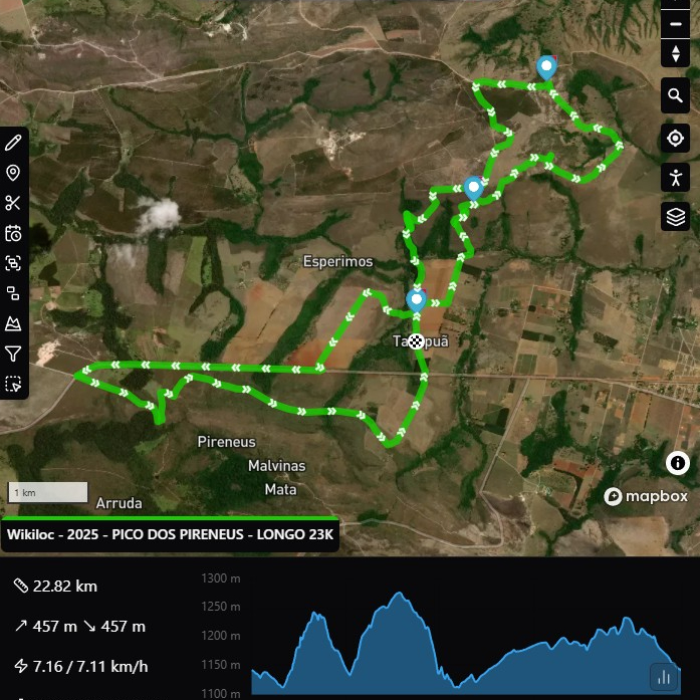
Task: Toggle the street view person icon
Action: point(676,177)
